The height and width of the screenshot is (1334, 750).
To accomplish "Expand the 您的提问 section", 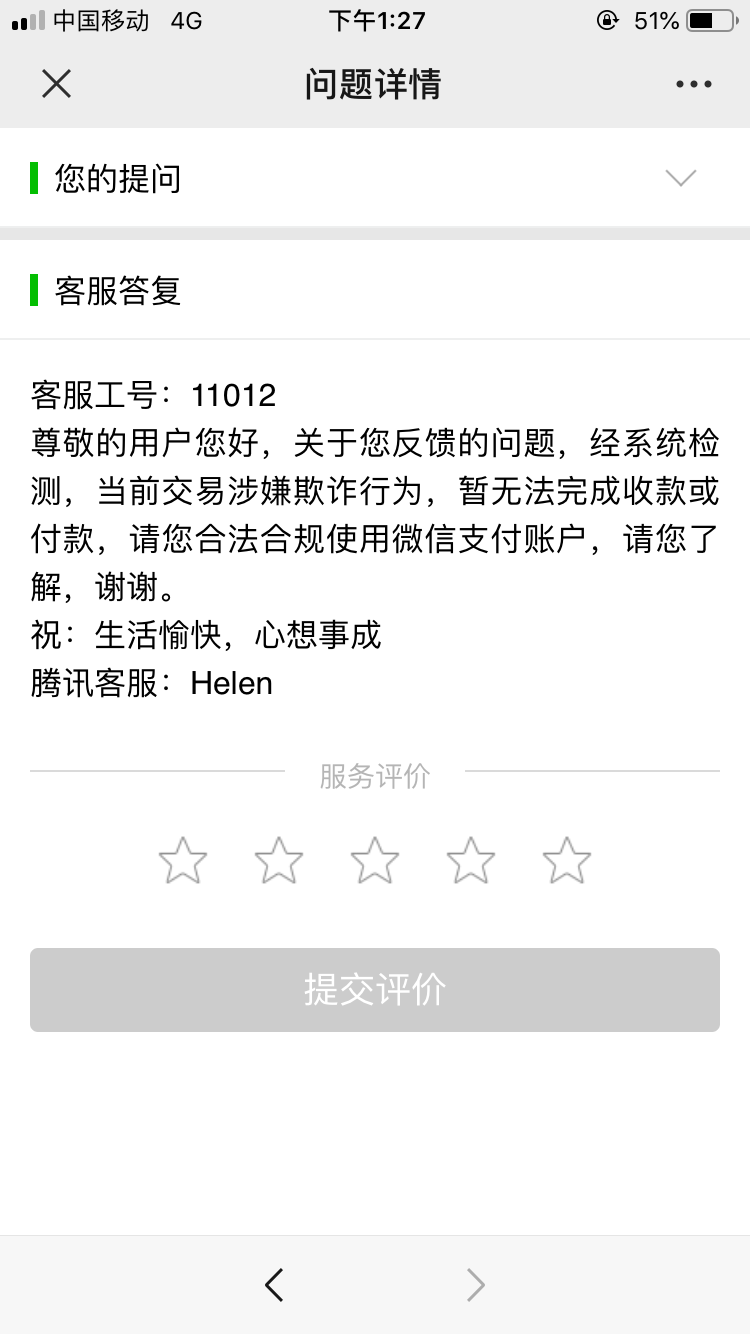I will (375, 179).
